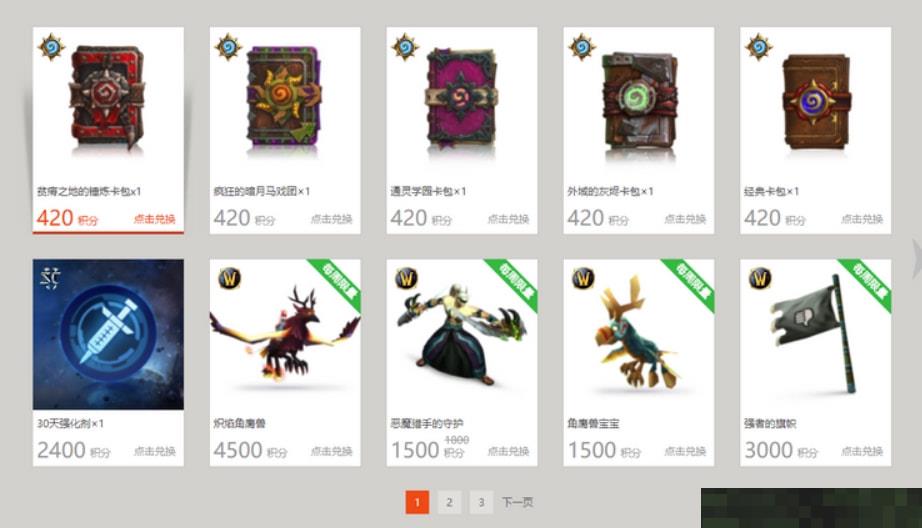Tap 点击兑换 under 炽焰角鹰兽
The width and height of the screenshot is (922, 528).
point(331,451)
